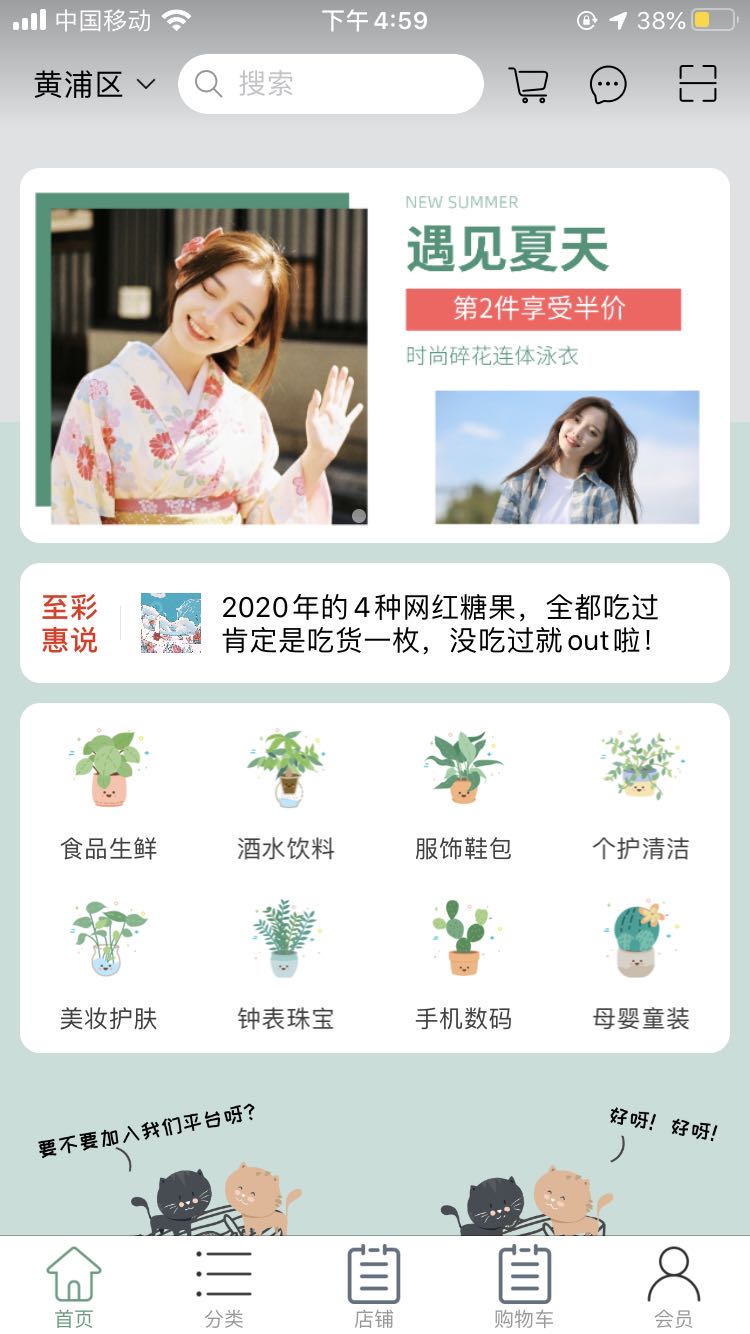
Task: Open the shopping cart icon at top
Action: (x=529, y=83)
